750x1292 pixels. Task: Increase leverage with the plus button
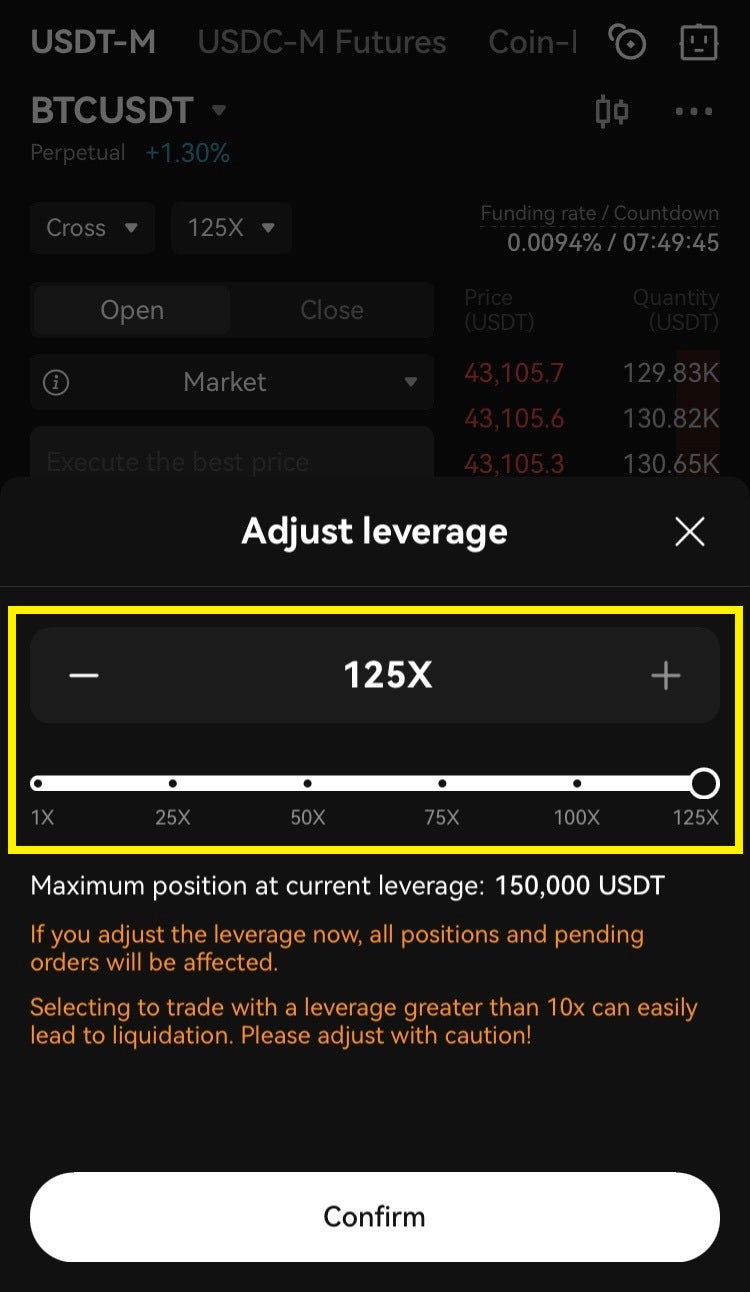pyautogui.click(x=666, y=676)
